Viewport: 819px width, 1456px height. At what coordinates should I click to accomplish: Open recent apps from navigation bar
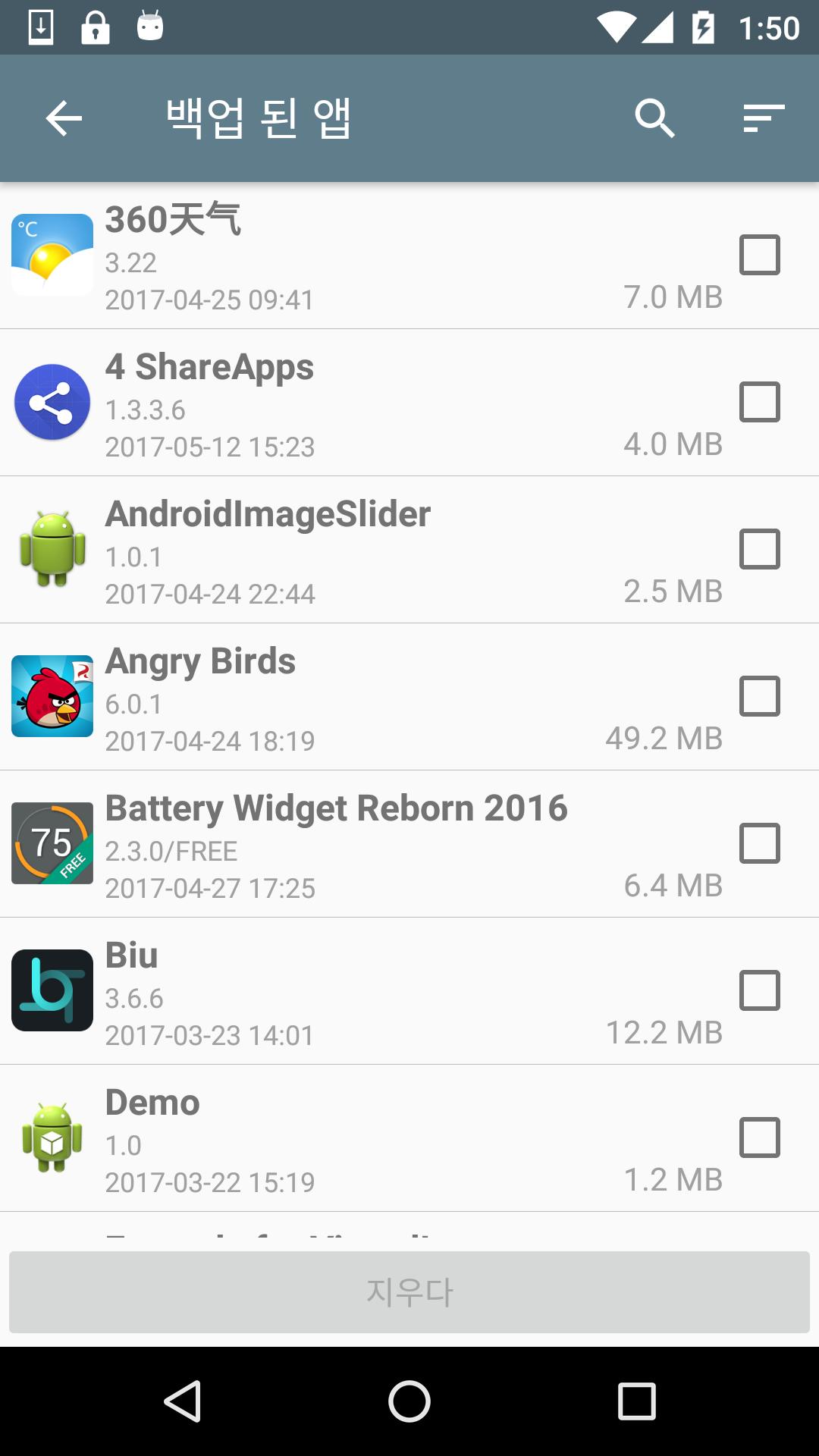(636, 1401)
